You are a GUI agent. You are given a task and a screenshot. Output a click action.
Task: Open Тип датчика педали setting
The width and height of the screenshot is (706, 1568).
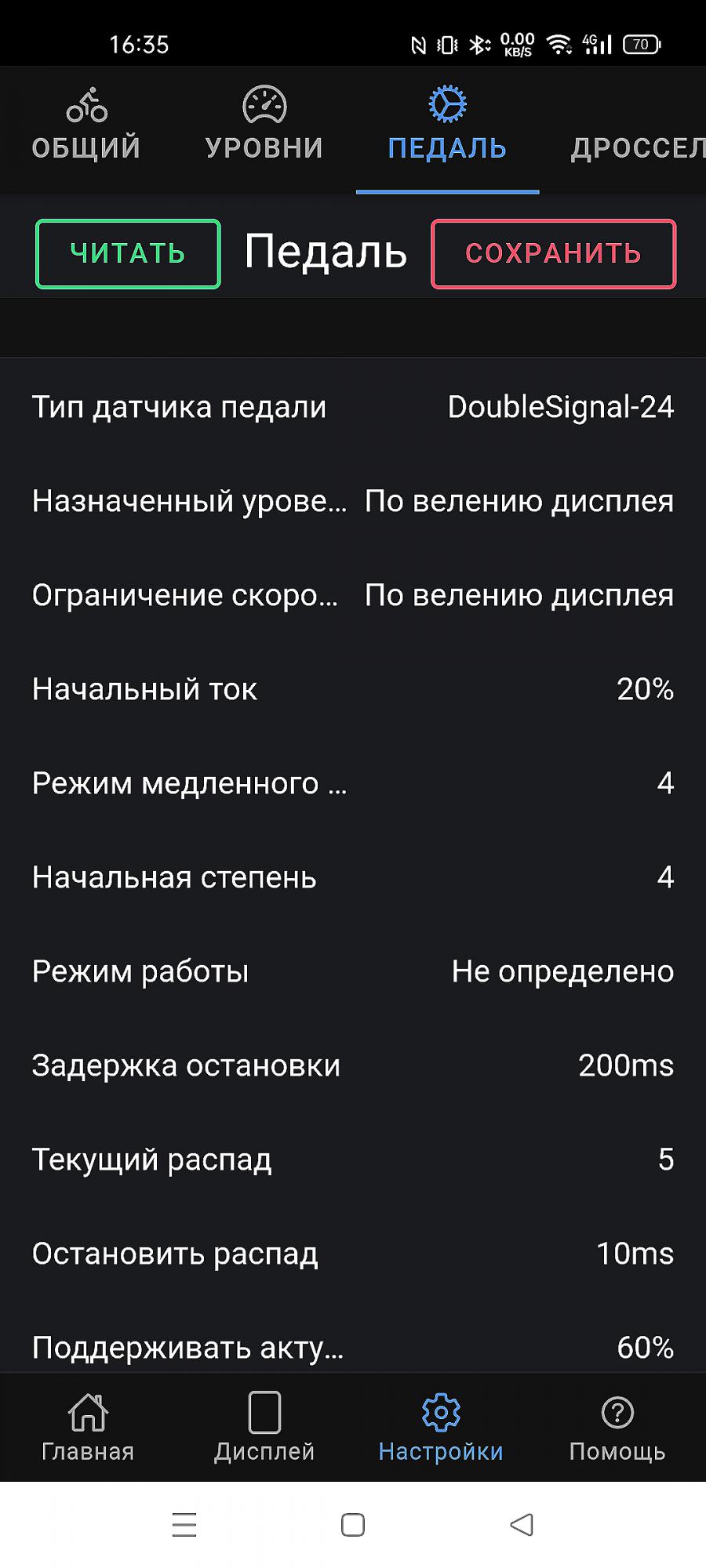coord(353,407)
